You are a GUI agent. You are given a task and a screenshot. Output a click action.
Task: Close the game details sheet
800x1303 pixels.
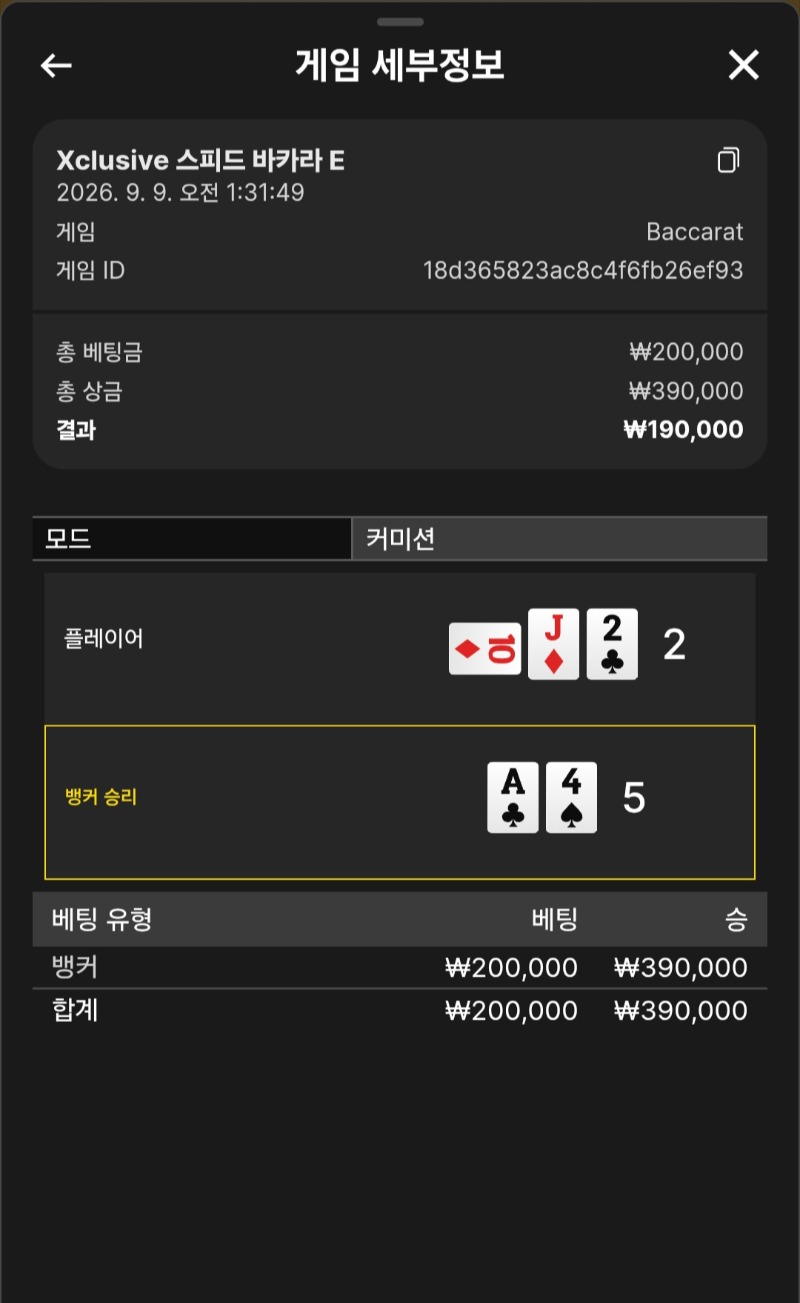[744, 65]
